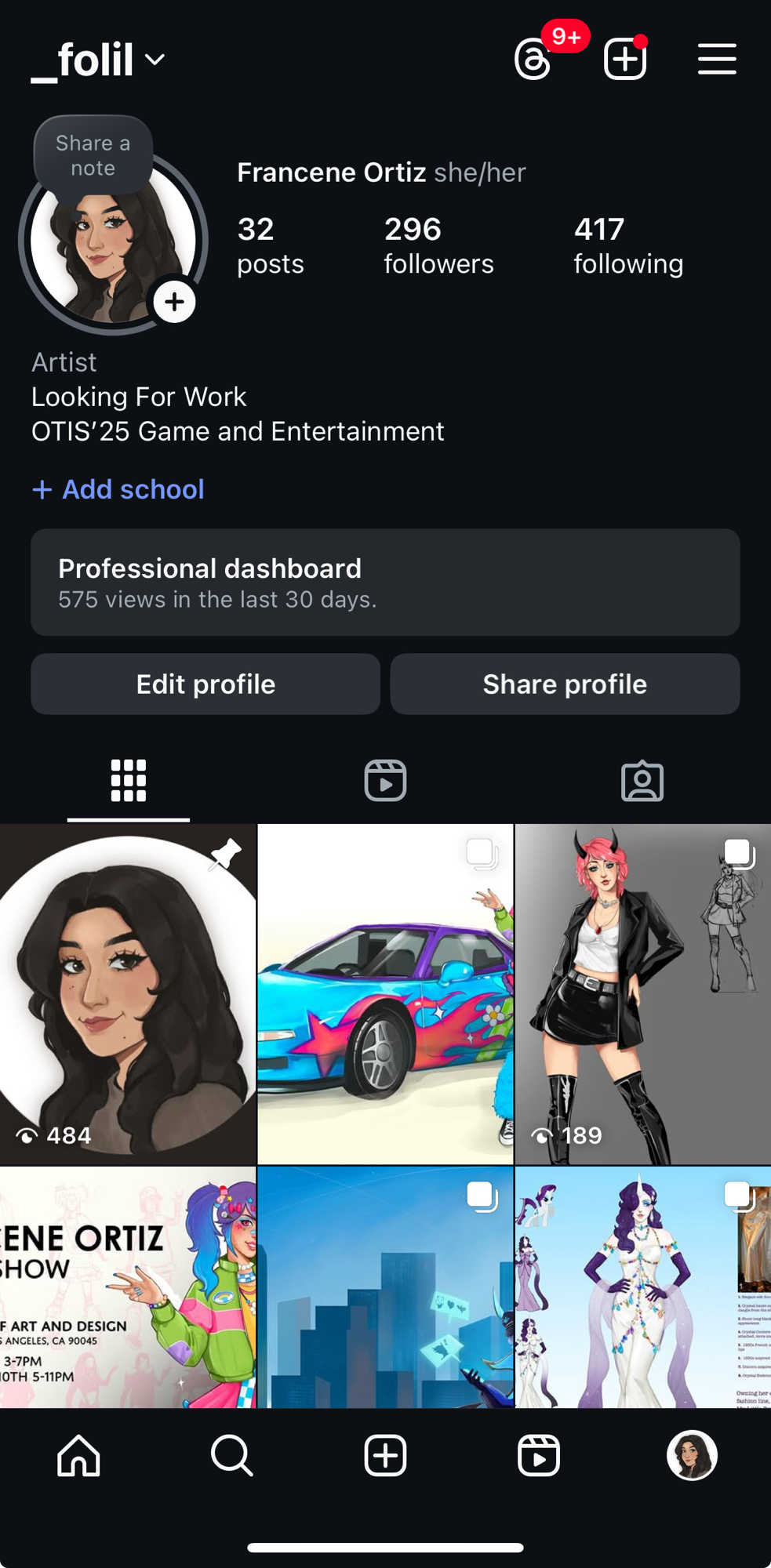The height and width of the screenshot is (1568, 771).
Task: View the 296 followers list
Action: (438, 246)
